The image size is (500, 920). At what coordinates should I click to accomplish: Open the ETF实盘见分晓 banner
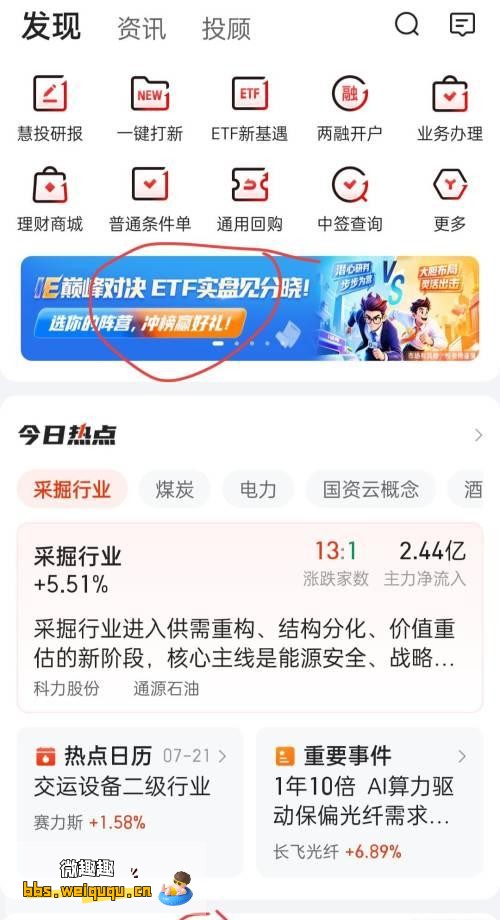click(x=250, y=308)
